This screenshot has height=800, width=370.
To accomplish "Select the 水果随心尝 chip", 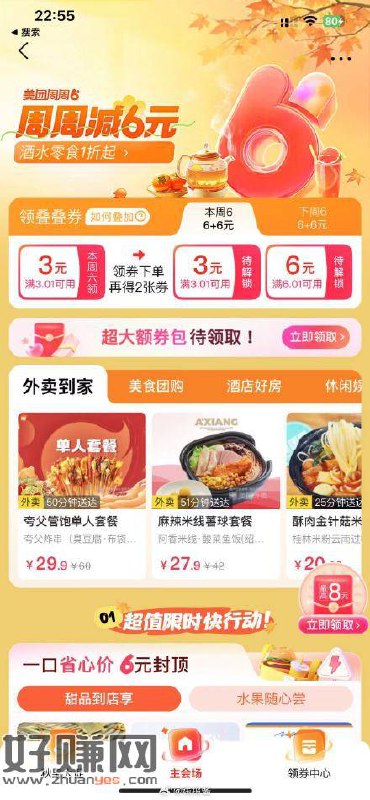I will tap(271, 698).
